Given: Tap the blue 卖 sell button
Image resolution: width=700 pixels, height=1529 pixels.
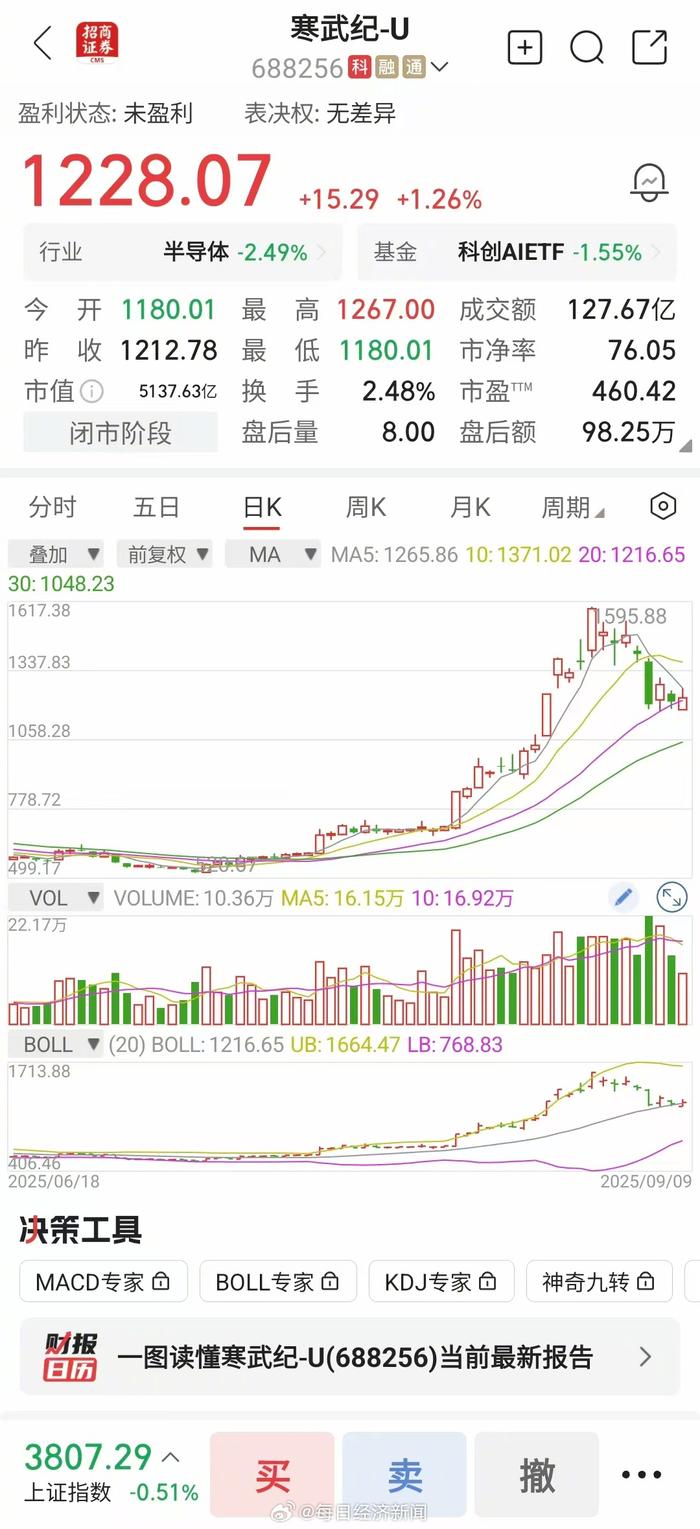Looking at the screenshot, I should click(x=405, y=1475).
